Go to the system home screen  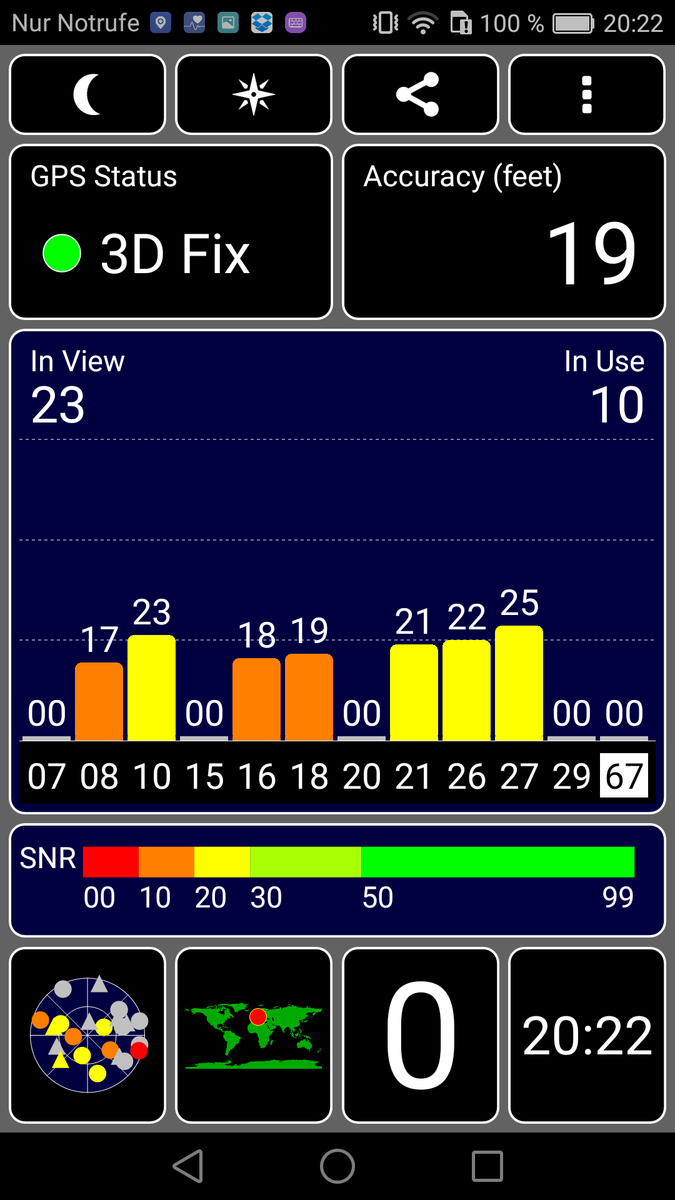(337, 1166)
